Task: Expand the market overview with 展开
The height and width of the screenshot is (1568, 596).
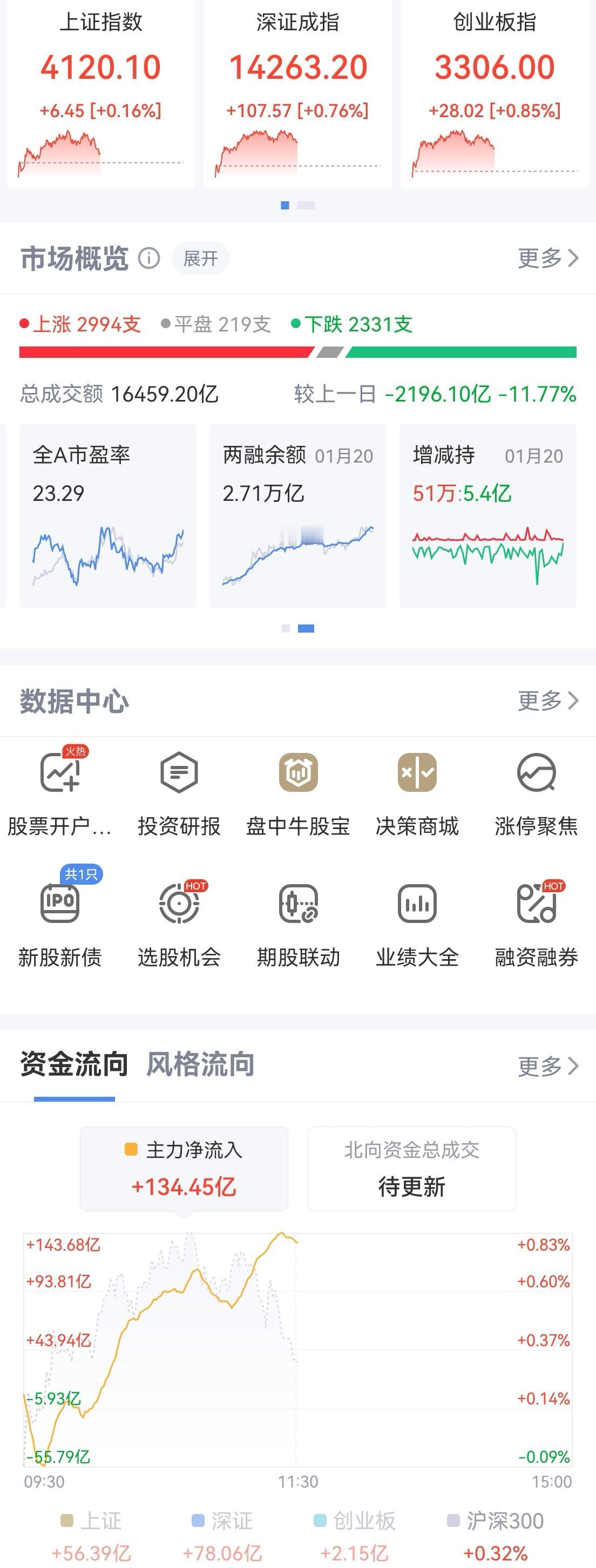Action: coord(200,258)
